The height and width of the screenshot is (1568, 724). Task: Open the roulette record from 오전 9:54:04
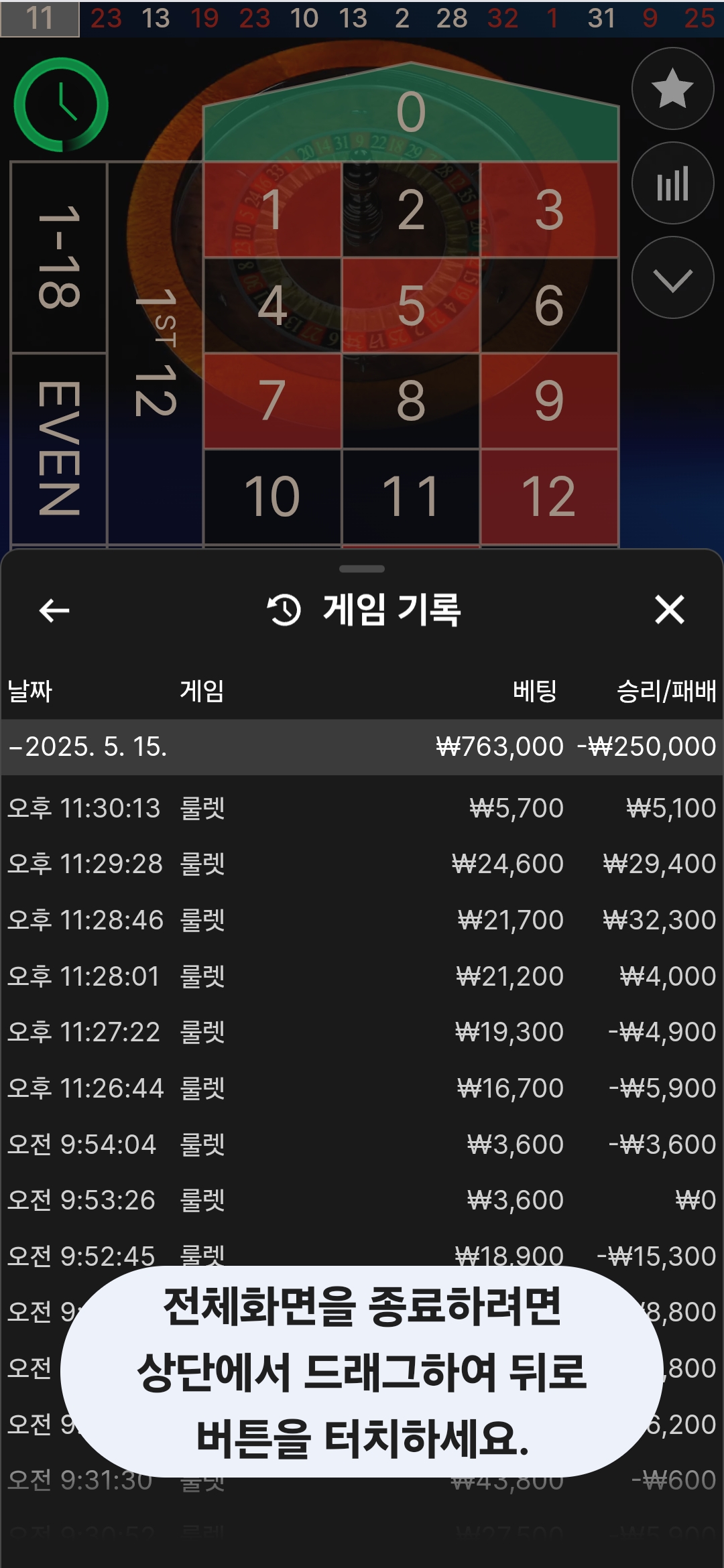click(362, 1145)
